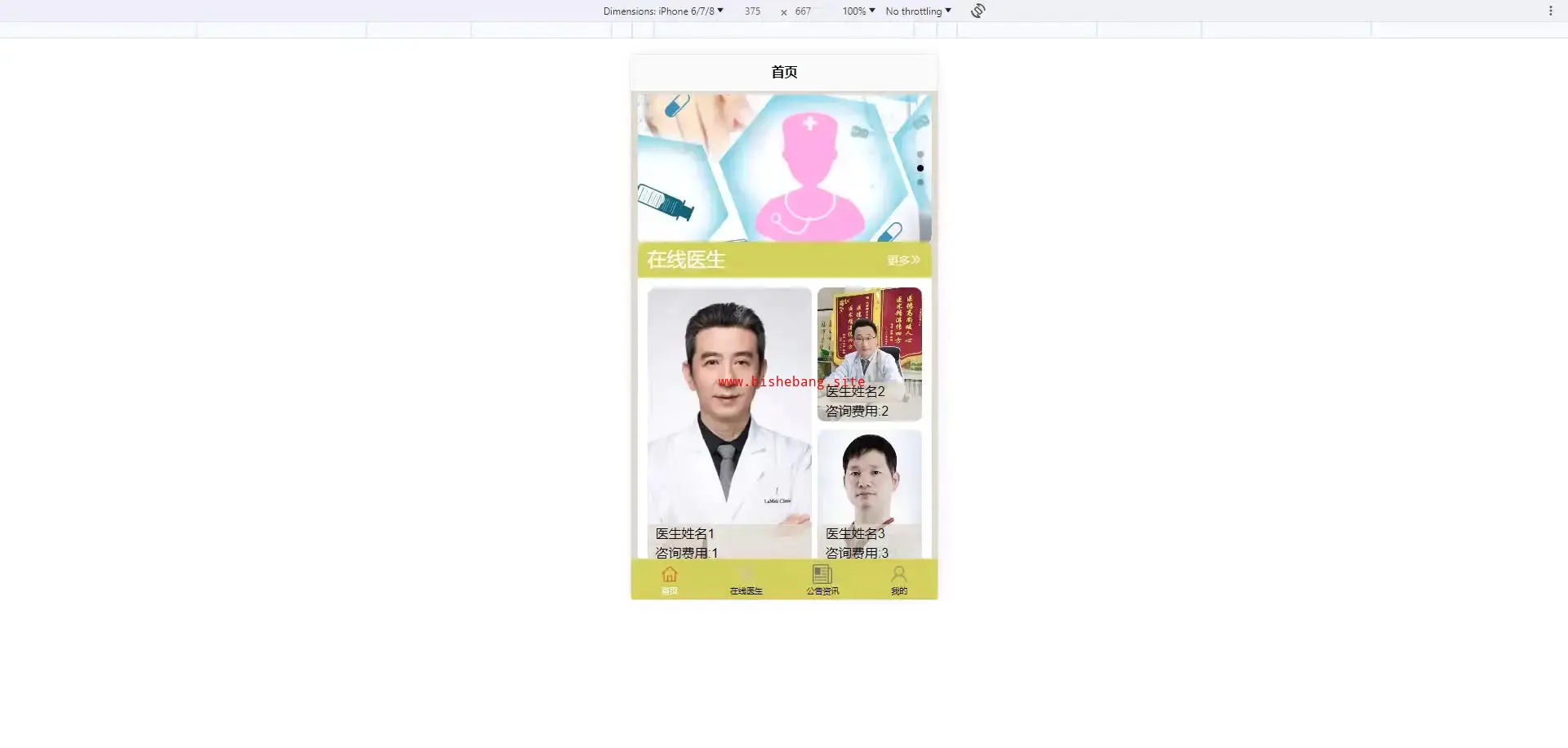Rotate the device orientation
The height and width of the screenshot is (748, 1568).
[978, 11]
